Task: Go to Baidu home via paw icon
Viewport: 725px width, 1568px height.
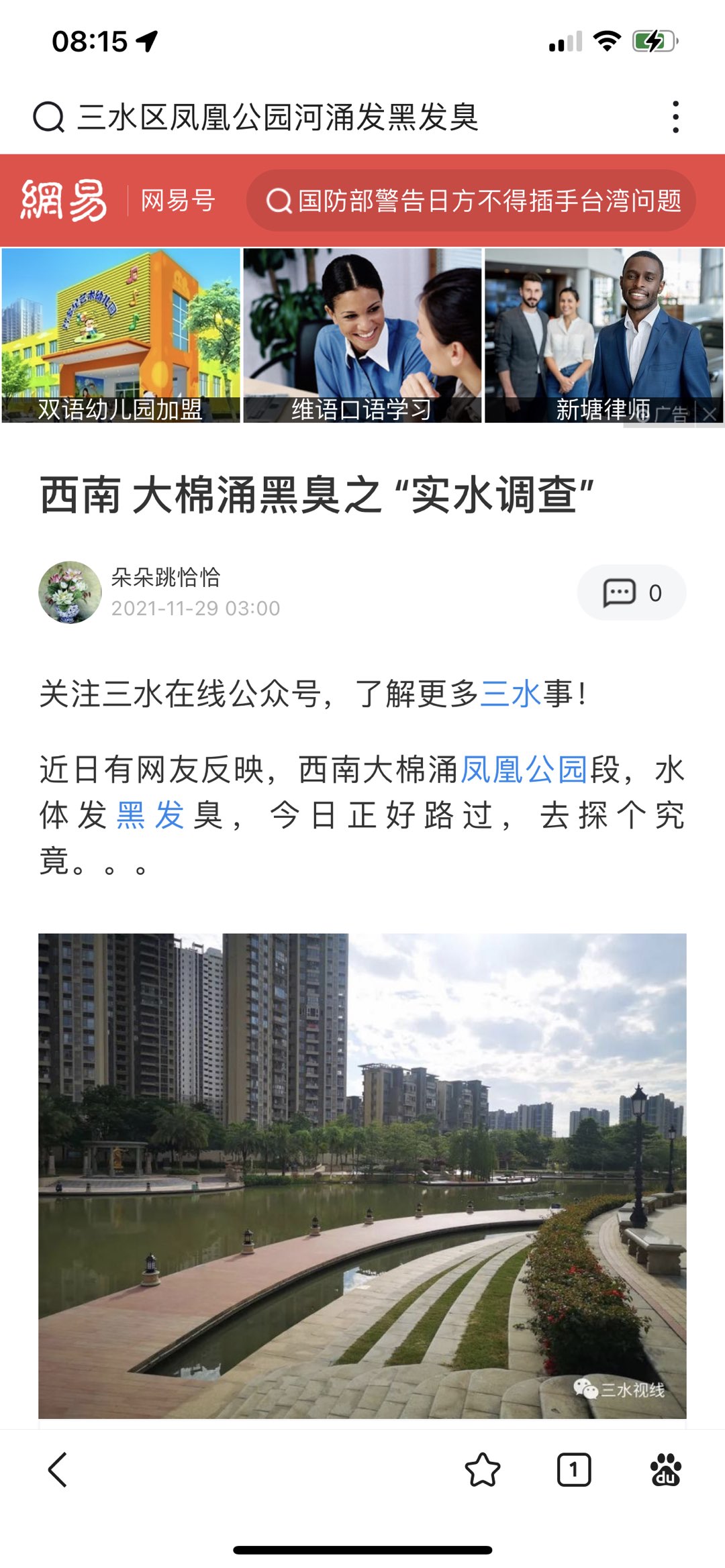Action: click(665, 1469)
